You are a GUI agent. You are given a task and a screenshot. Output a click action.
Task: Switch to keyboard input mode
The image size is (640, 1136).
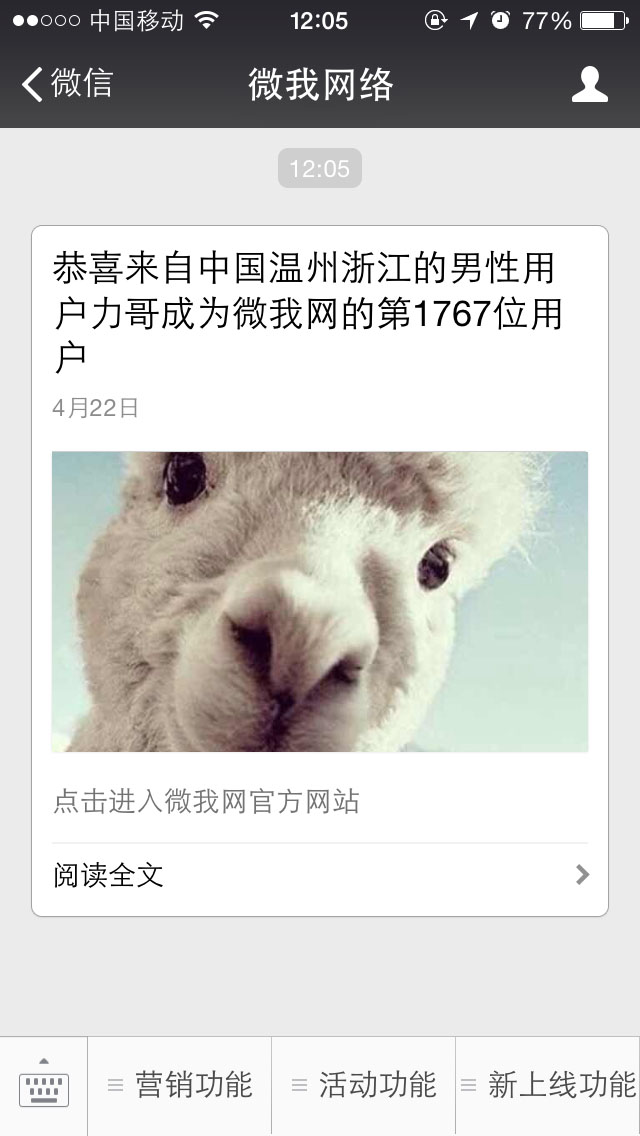click(x=44, y=1086)
